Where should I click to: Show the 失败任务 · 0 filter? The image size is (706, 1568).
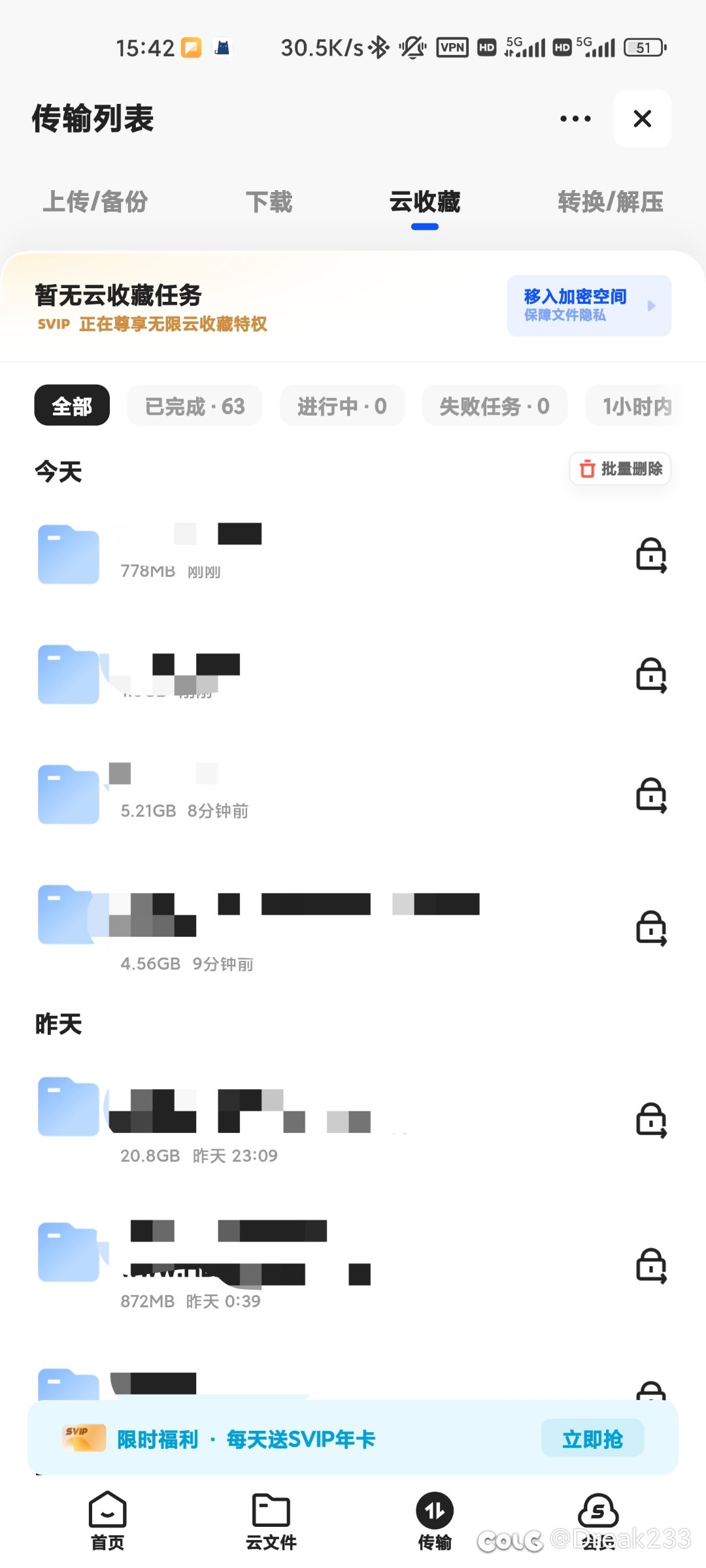494,406
